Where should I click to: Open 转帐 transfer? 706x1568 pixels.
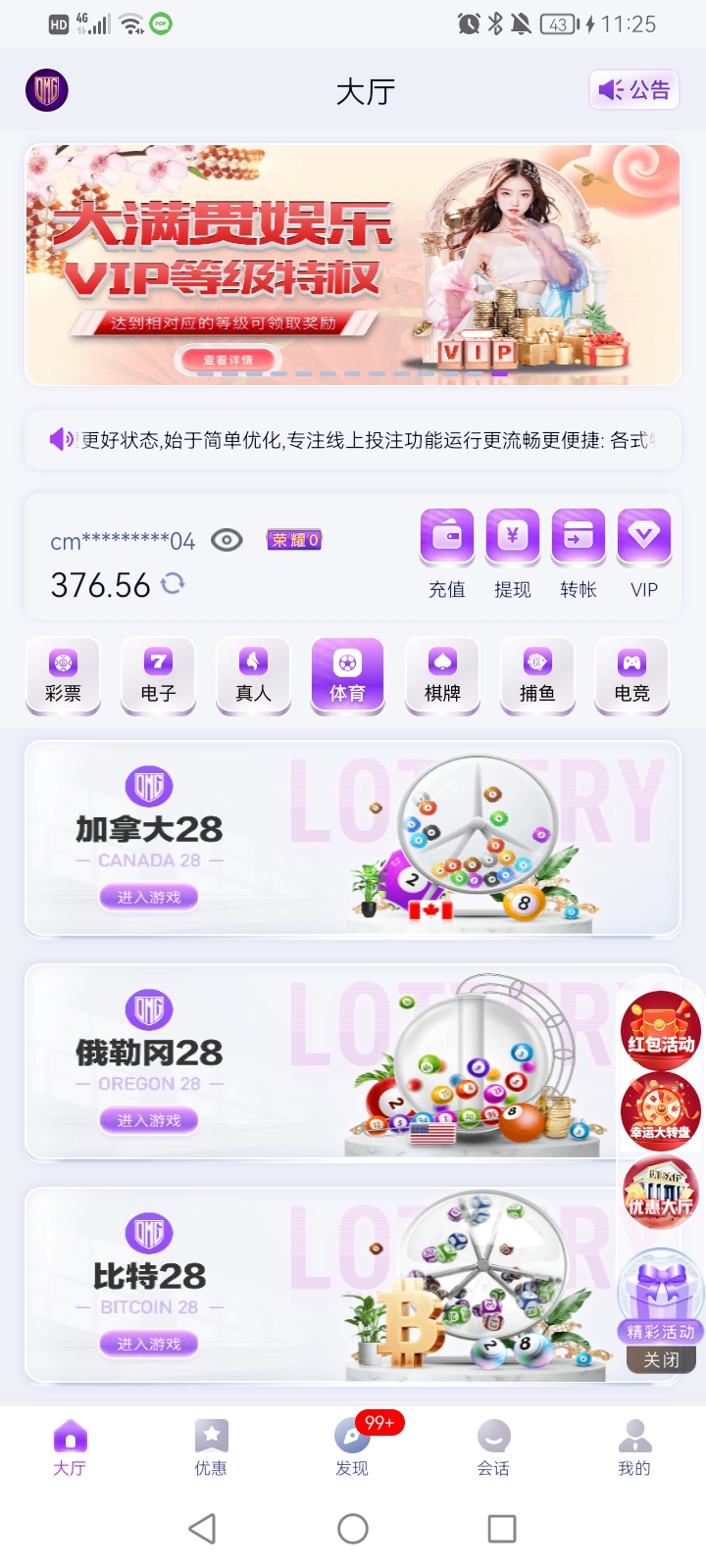(579, 552)
